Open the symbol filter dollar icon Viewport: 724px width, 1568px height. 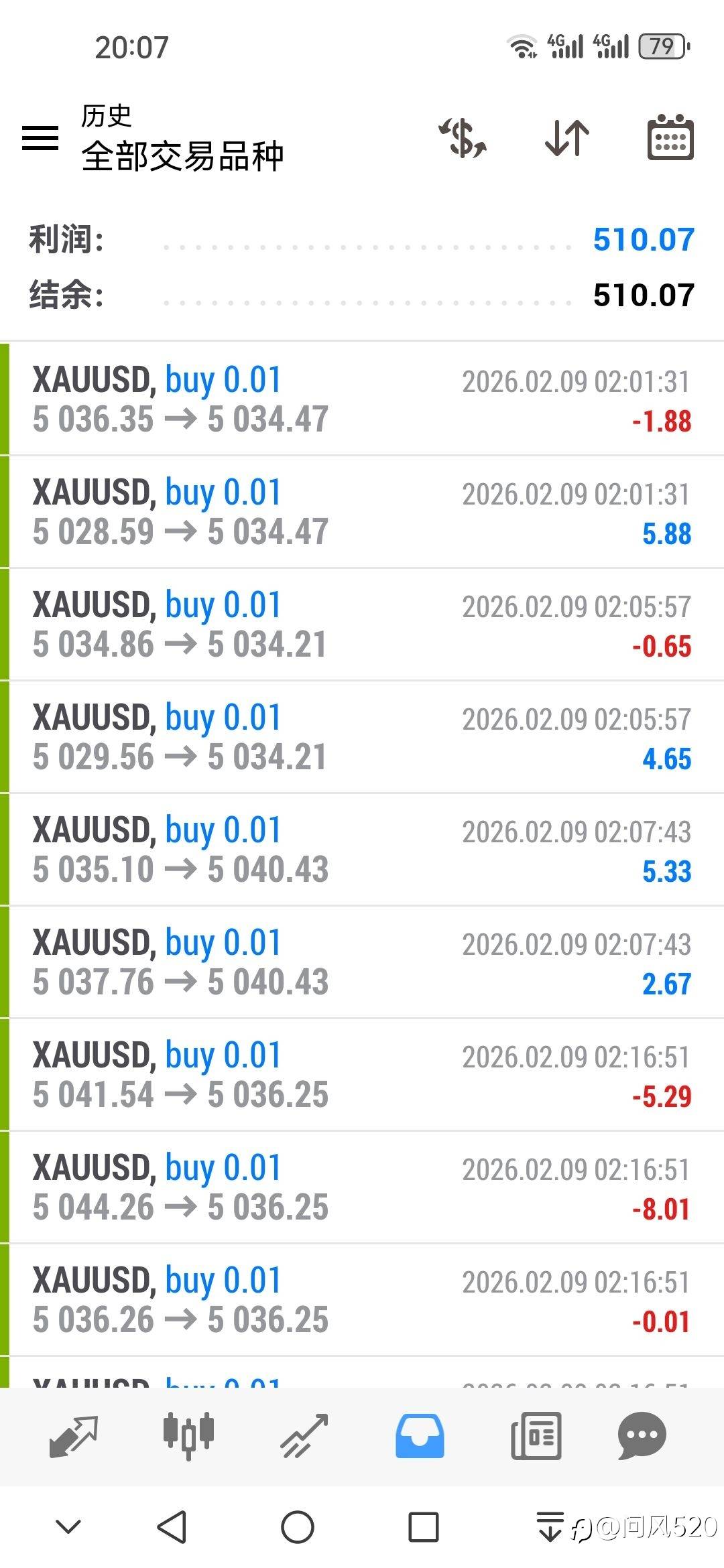[463, 138]
